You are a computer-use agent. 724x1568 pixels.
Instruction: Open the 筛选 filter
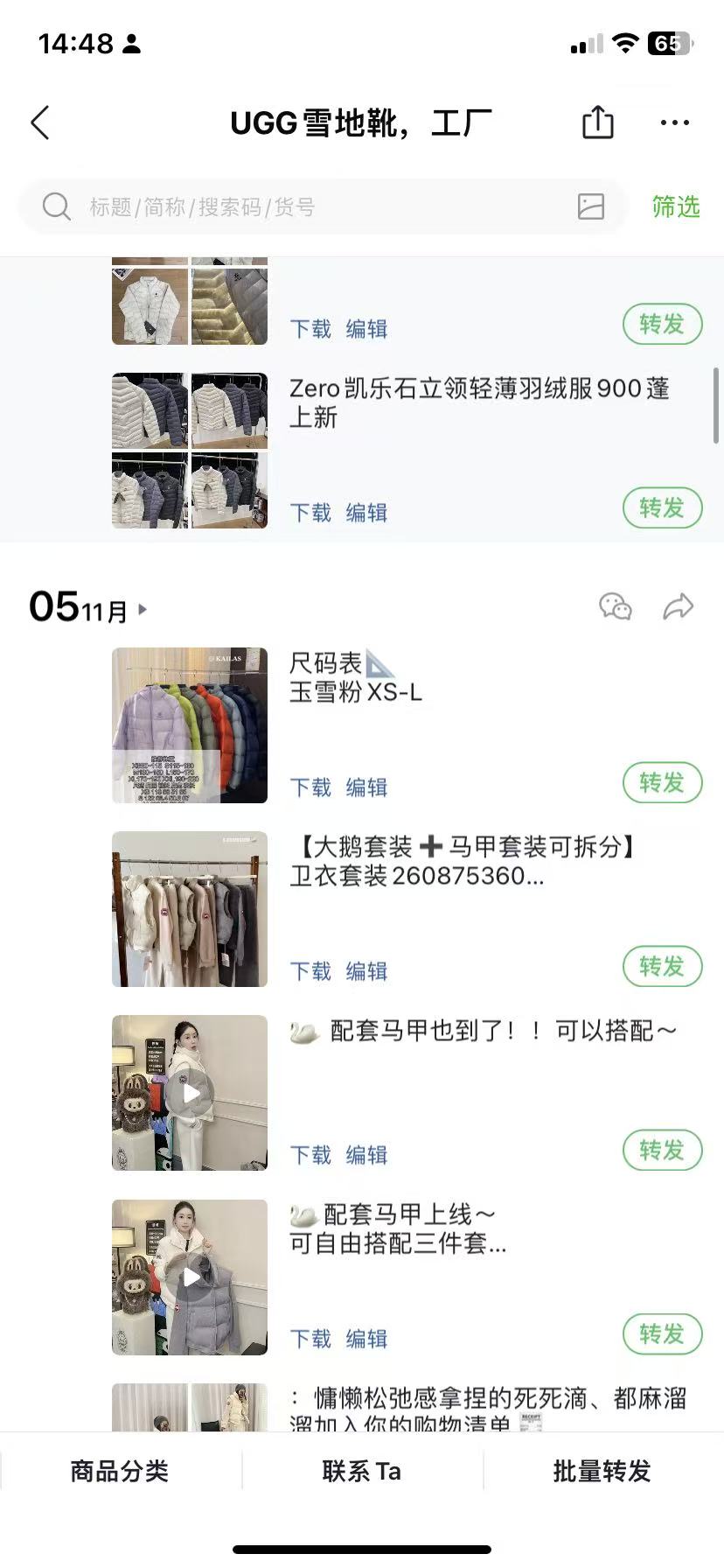[x=675, y=207]
